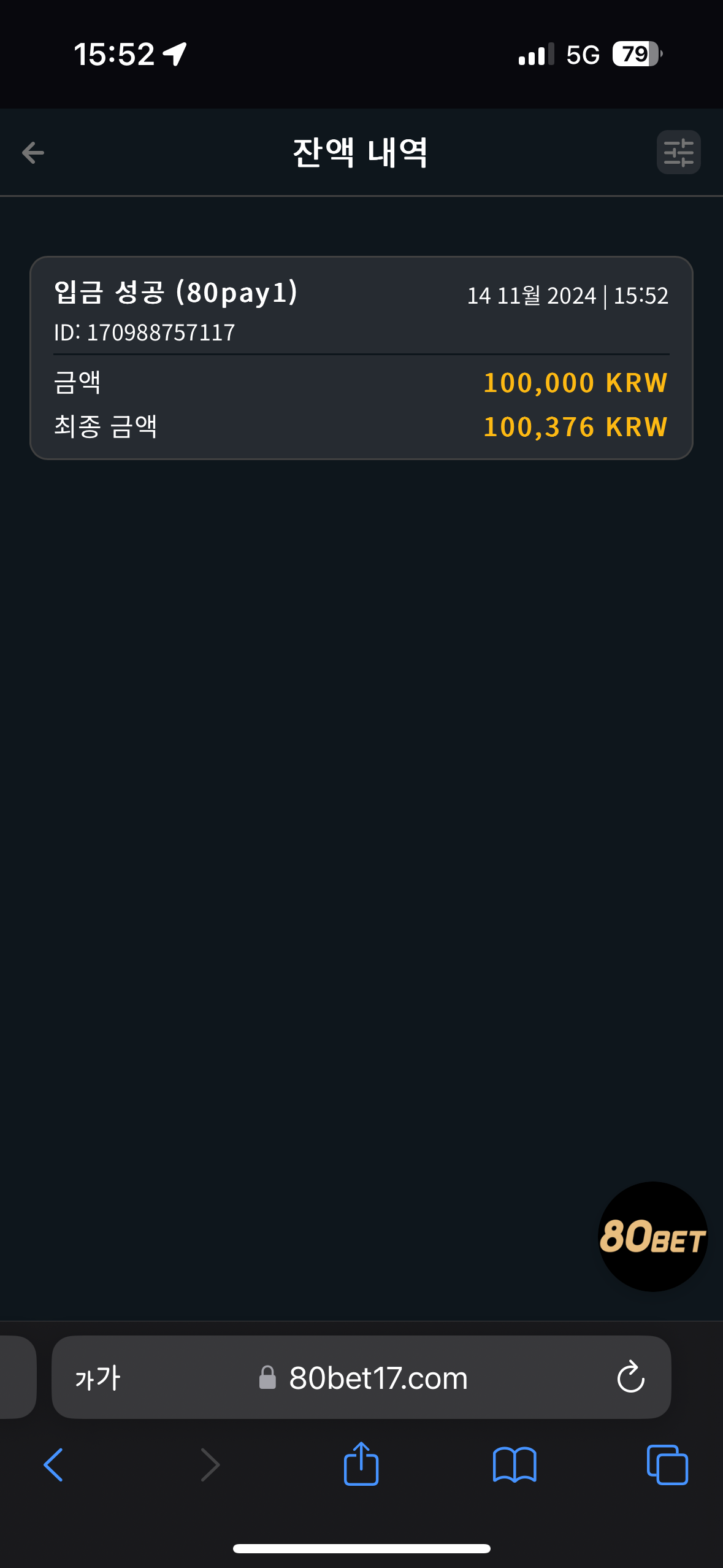Reload the current page
This screenshot has width=723, height=1568.
tap(630, 1378)
